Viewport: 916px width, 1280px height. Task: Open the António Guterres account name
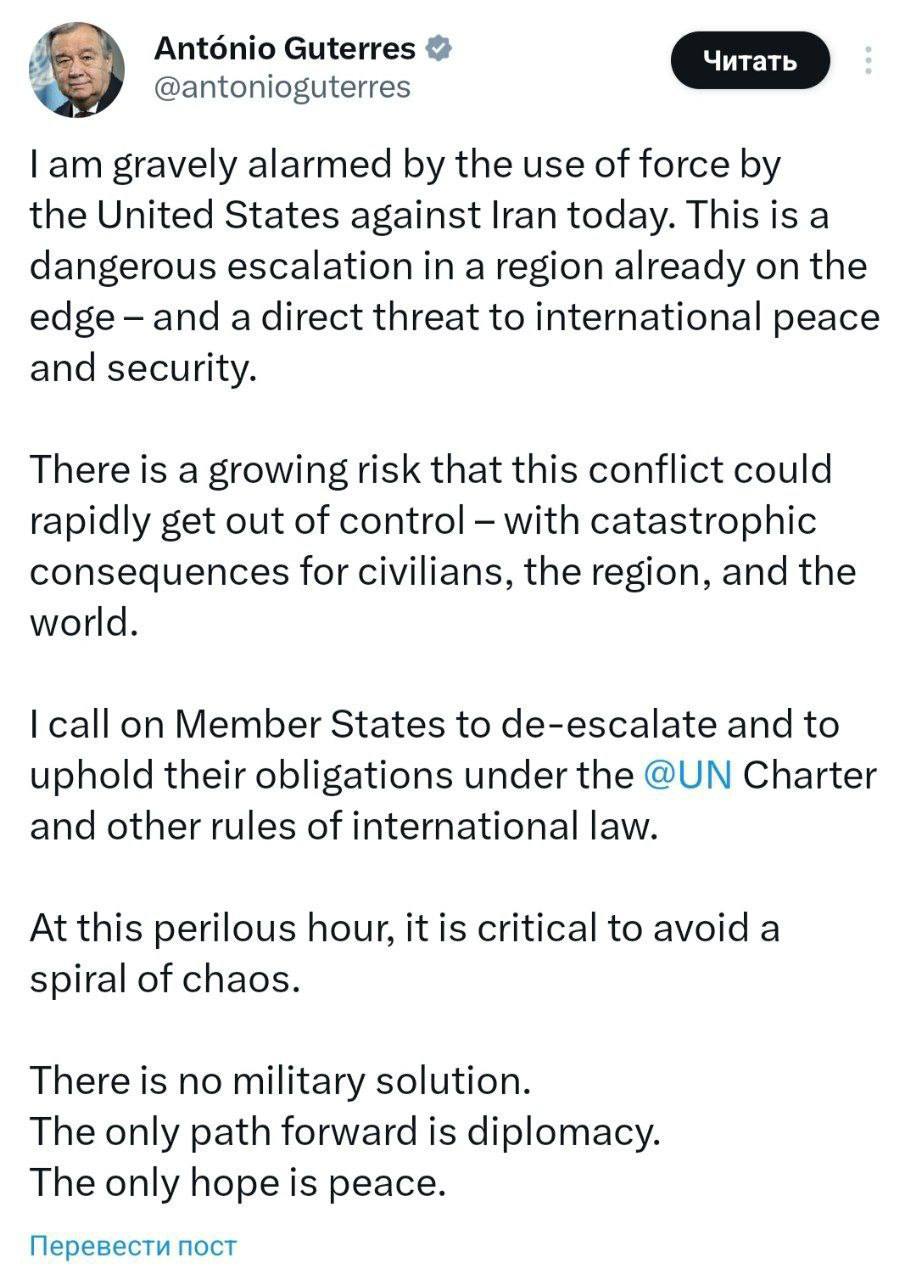[x=285, y=47]
